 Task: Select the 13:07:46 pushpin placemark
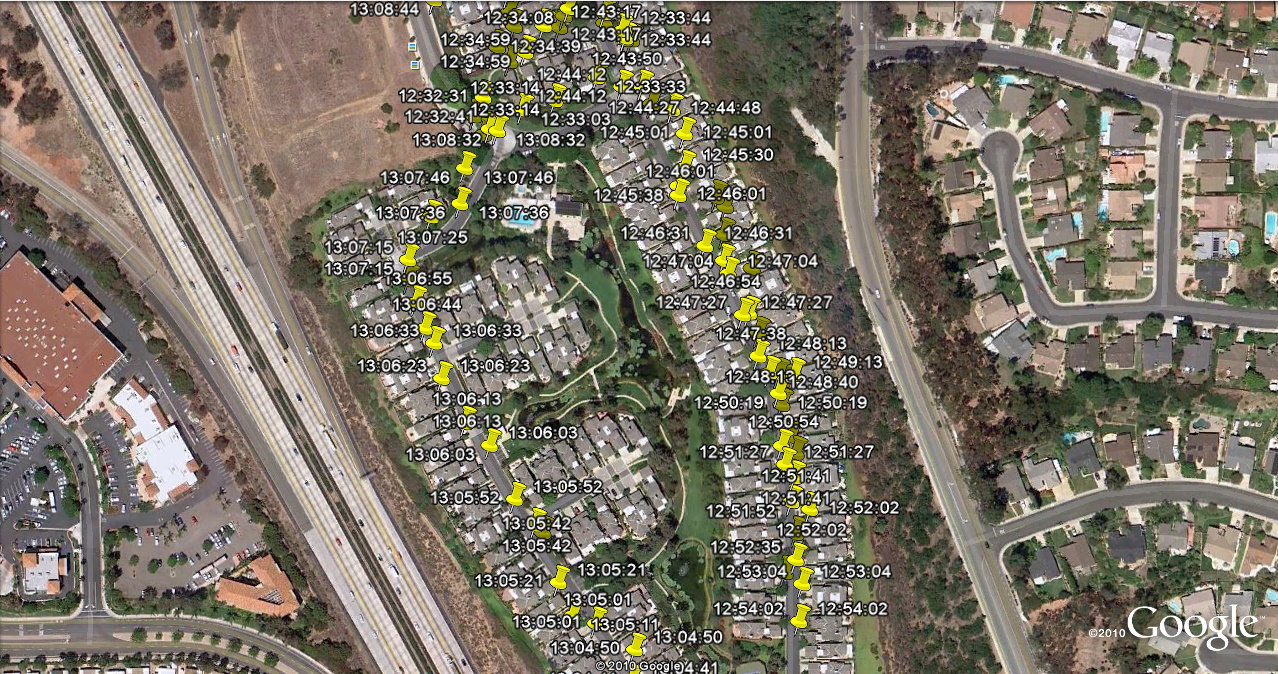pos(465,163)
